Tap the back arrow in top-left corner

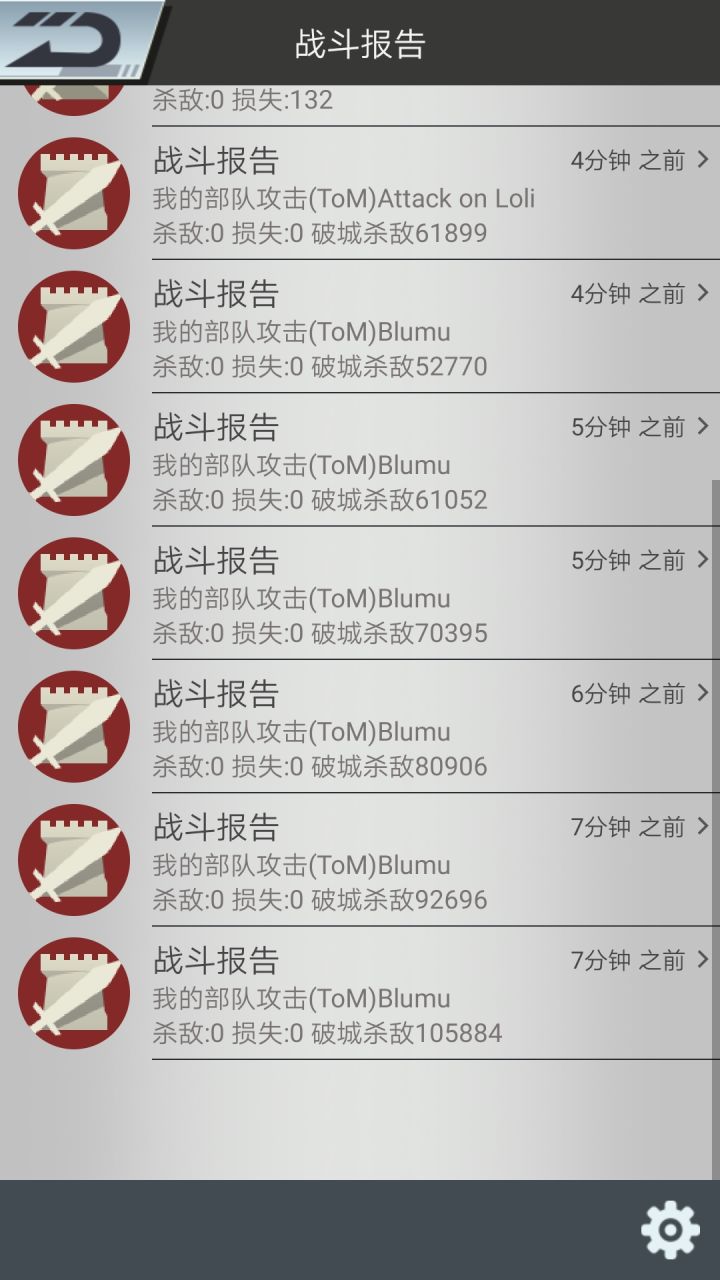pos(75,40)
